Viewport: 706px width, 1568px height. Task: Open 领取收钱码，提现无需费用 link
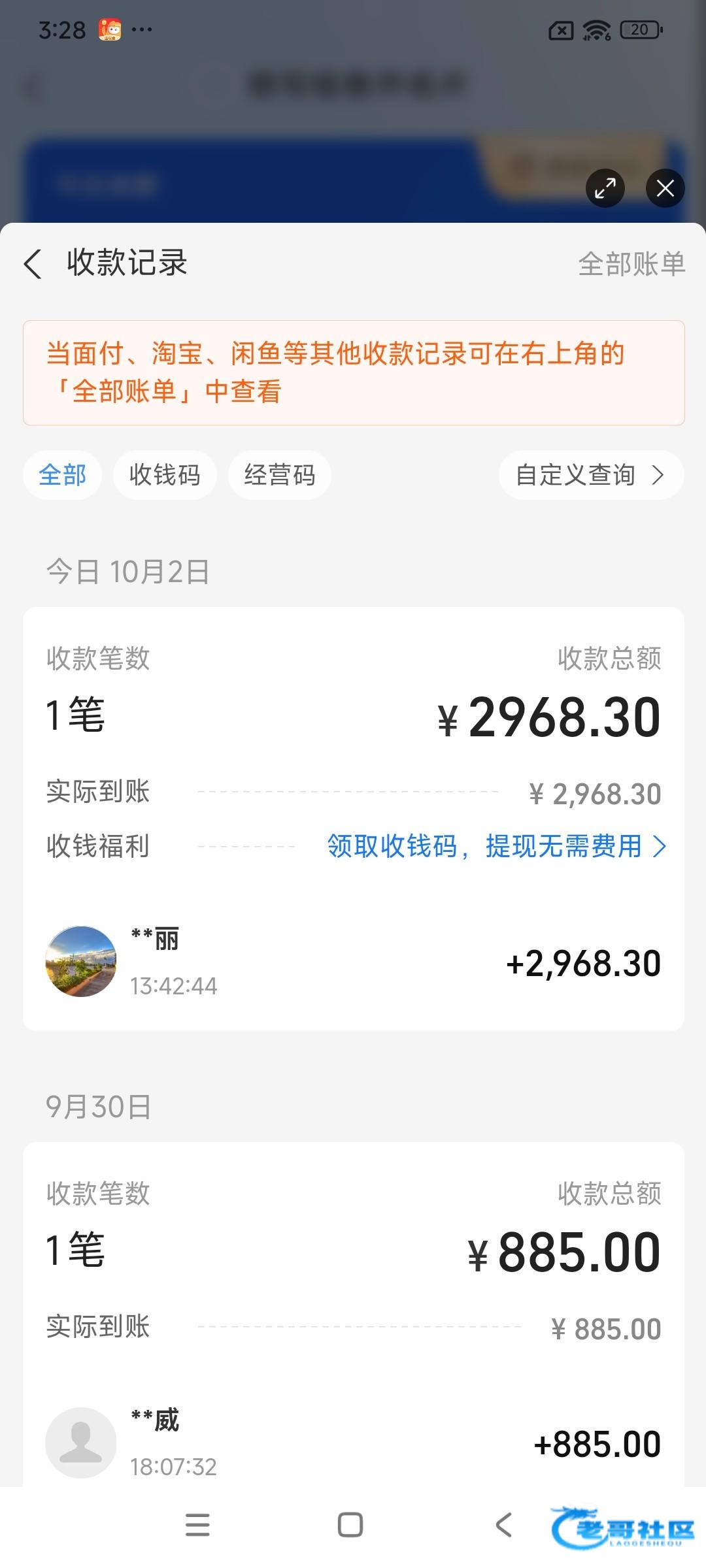click(x=497, y=846)
